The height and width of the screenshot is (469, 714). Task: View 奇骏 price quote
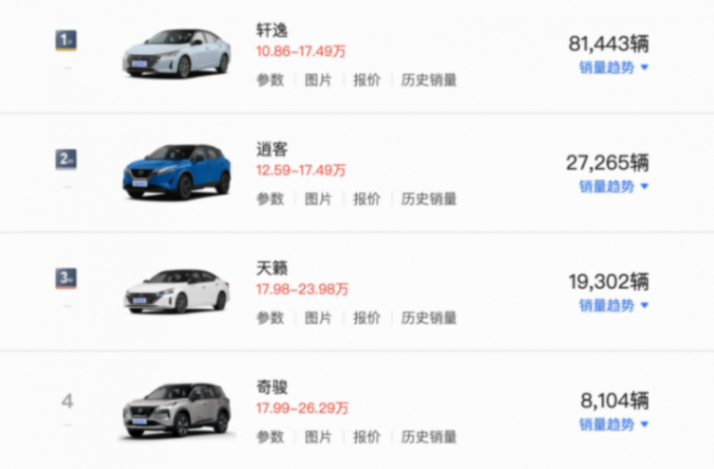(x=366, y=437)
